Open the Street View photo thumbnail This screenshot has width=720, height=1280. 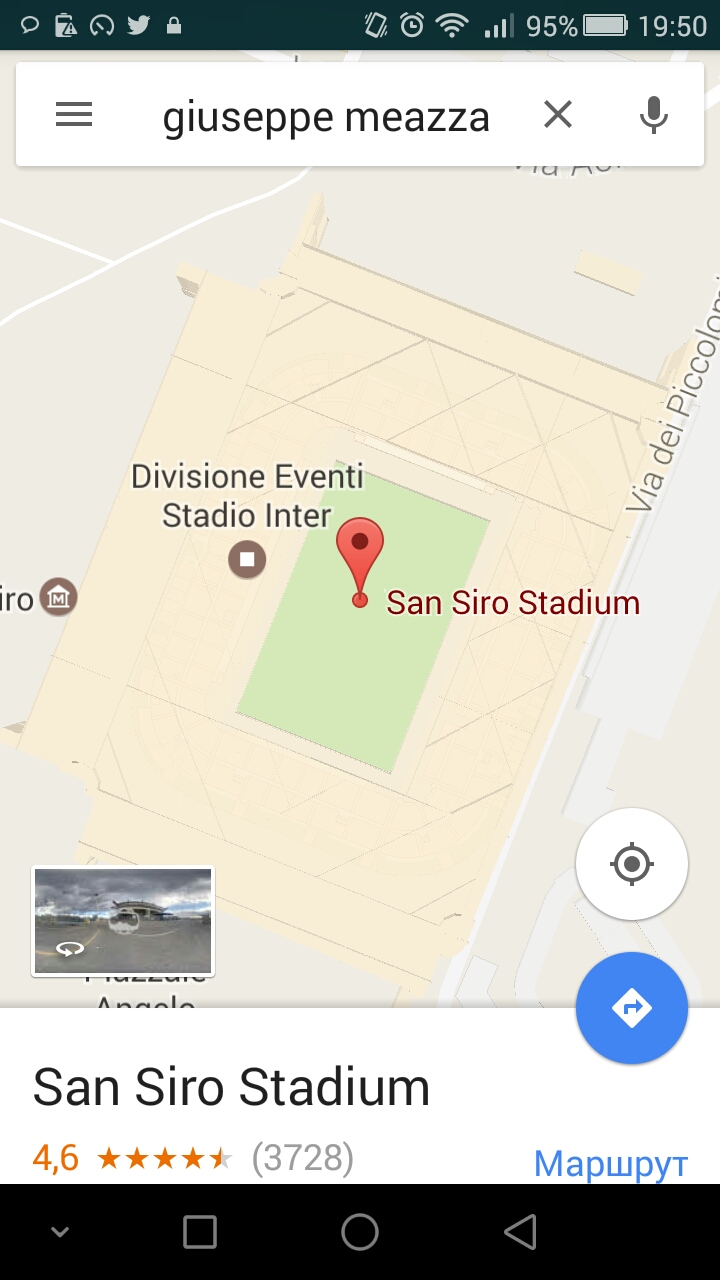coord(123,920)
